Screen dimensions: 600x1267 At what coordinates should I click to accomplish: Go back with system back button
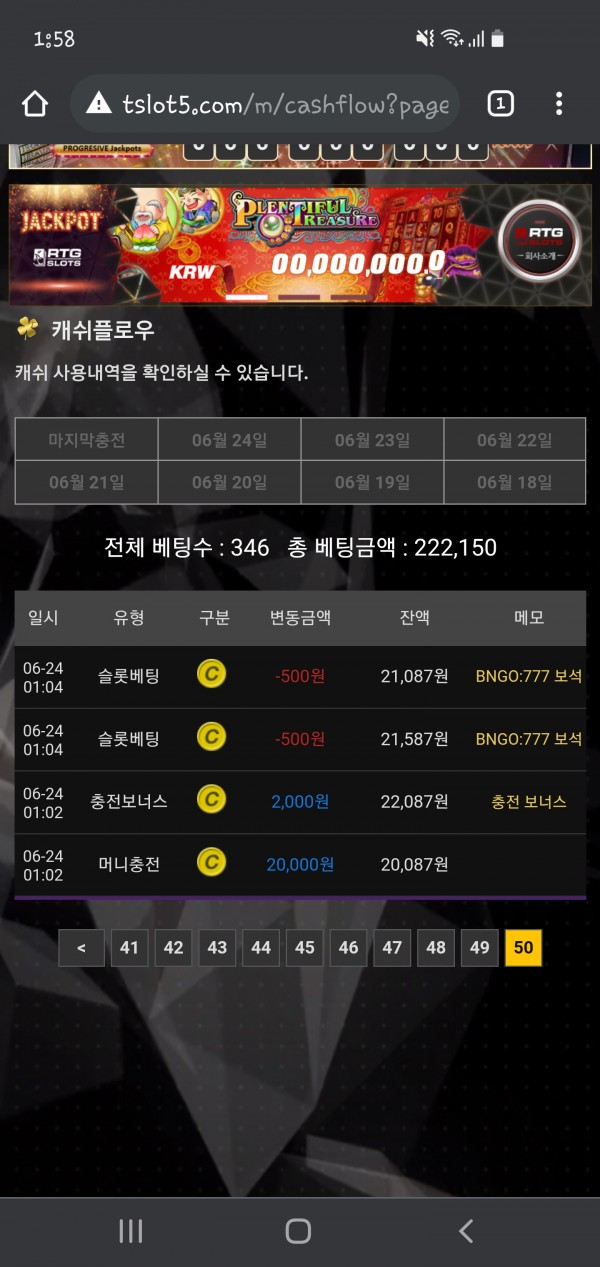coord(465,1231)
